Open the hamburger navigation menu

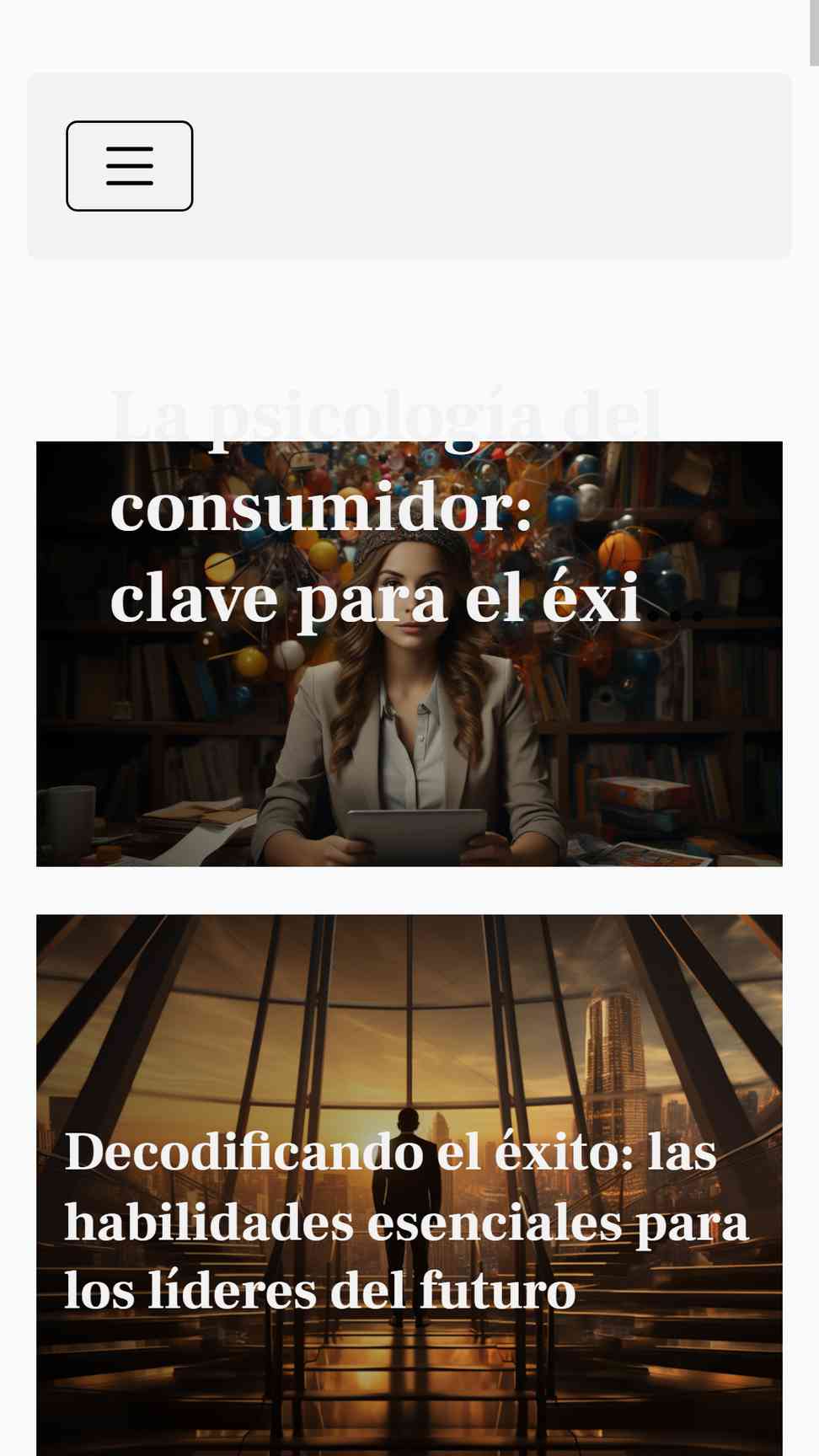(130, 166)
